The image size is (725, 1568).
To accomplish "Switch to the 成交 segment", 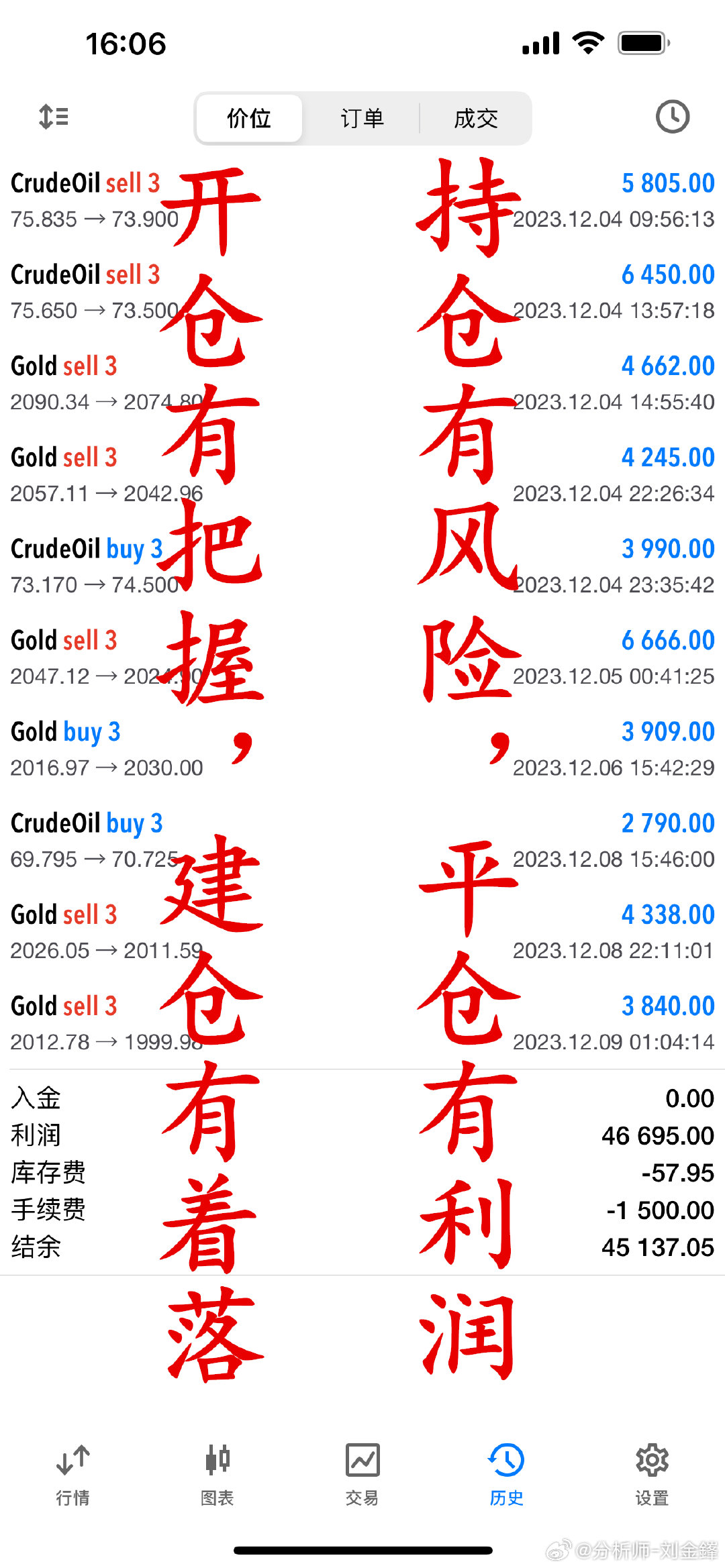I will [x=475, y=118].
